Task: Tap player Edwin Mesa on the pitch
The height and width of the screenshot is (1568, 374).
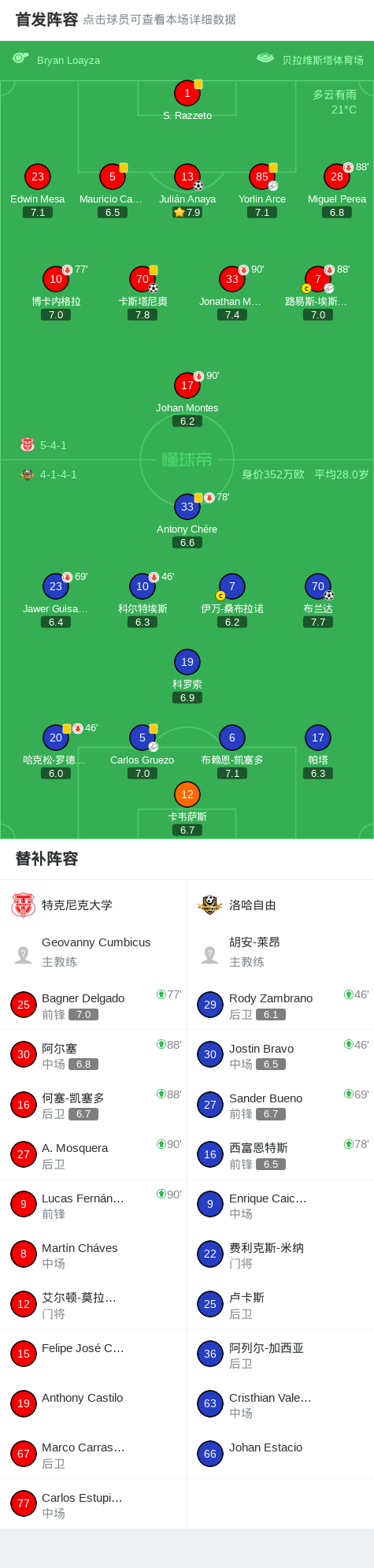Action: [x=38, y=190]
